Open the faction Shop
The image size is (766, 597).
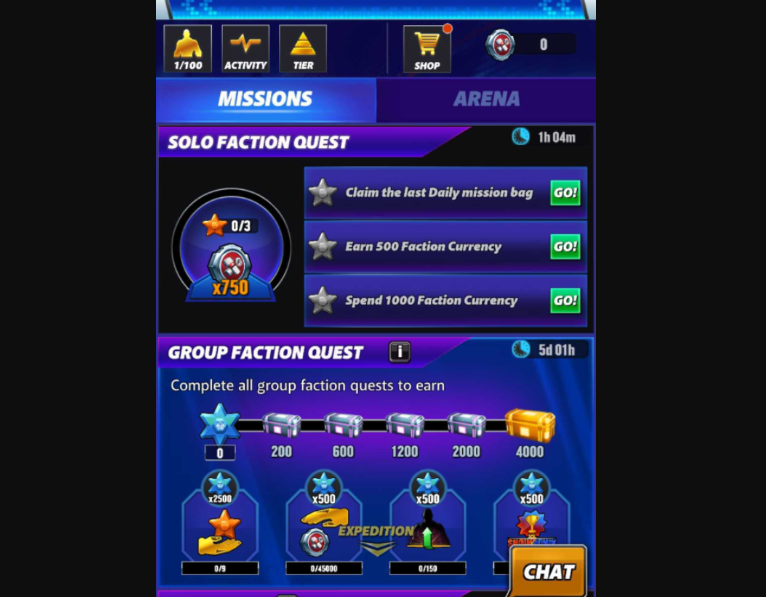(427, 49)
